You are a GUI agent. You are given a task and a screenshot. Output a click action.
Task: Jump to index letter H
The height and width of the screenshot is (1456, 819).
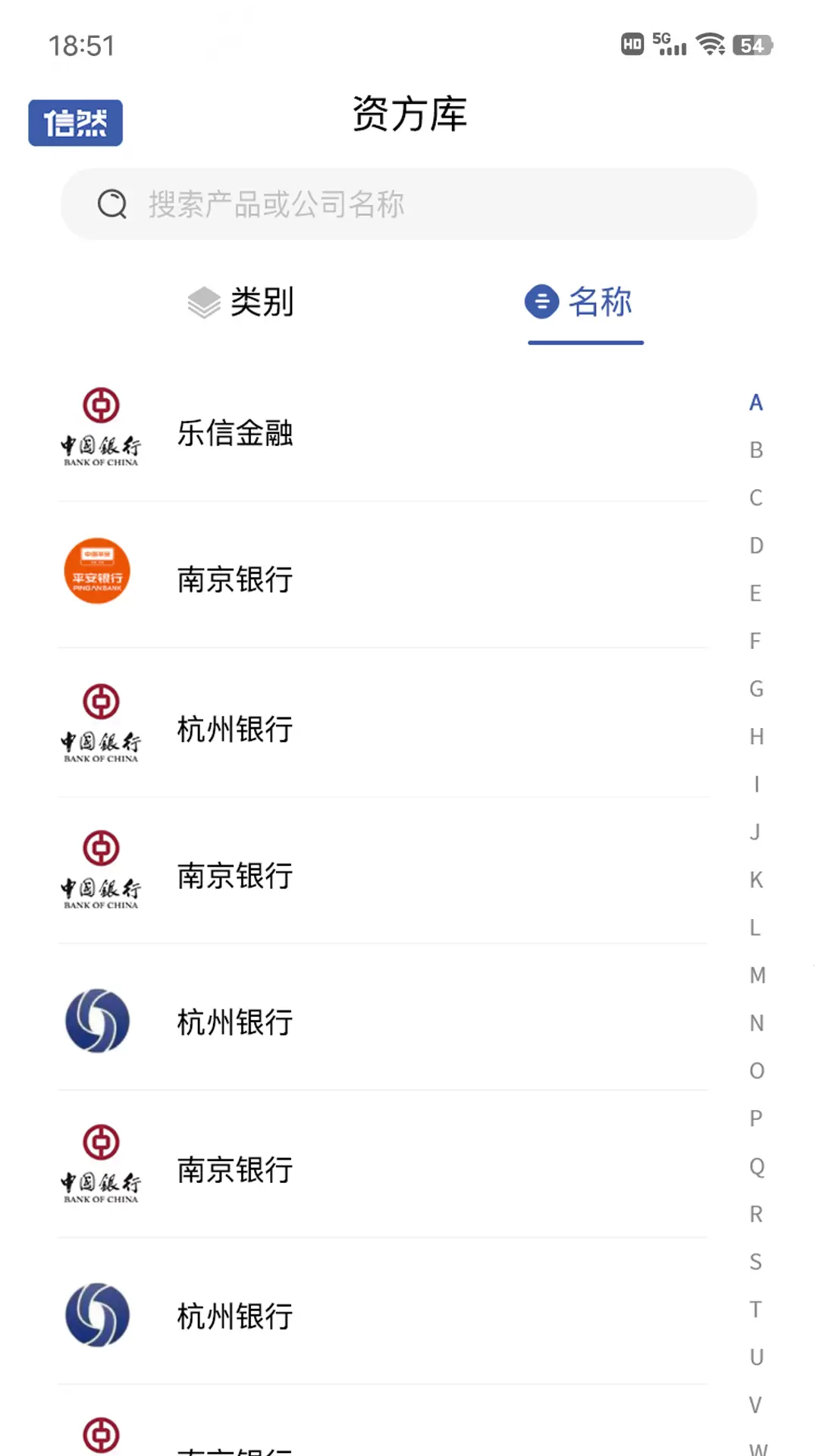(x=756, y=736)
